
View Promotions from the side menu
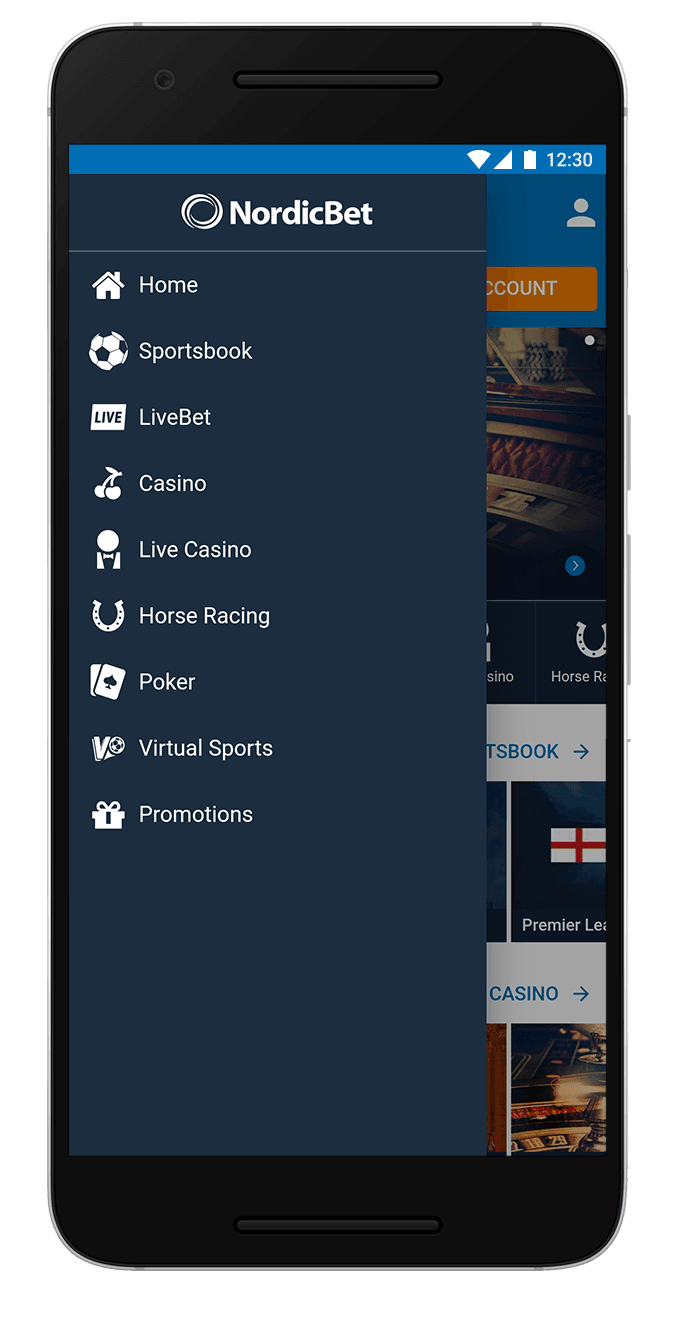tap(195, 814)
